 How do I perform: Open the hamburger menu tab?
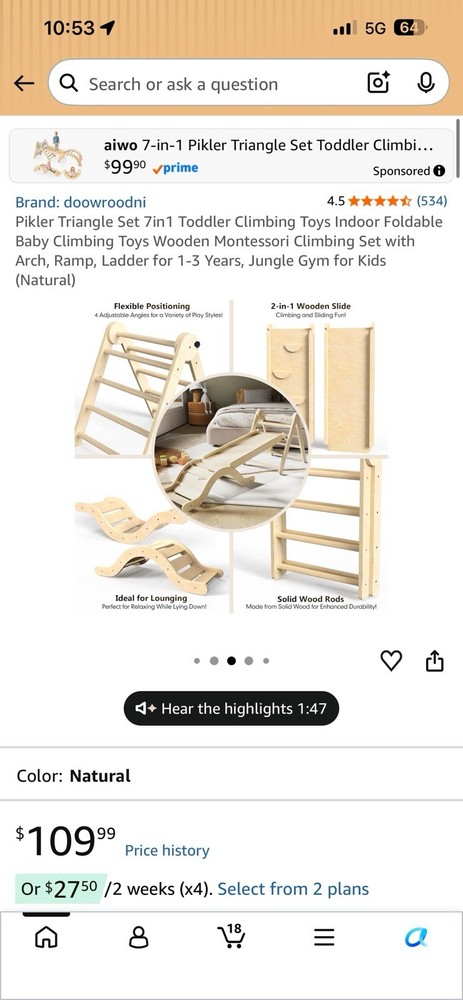(x=324, y=937)
